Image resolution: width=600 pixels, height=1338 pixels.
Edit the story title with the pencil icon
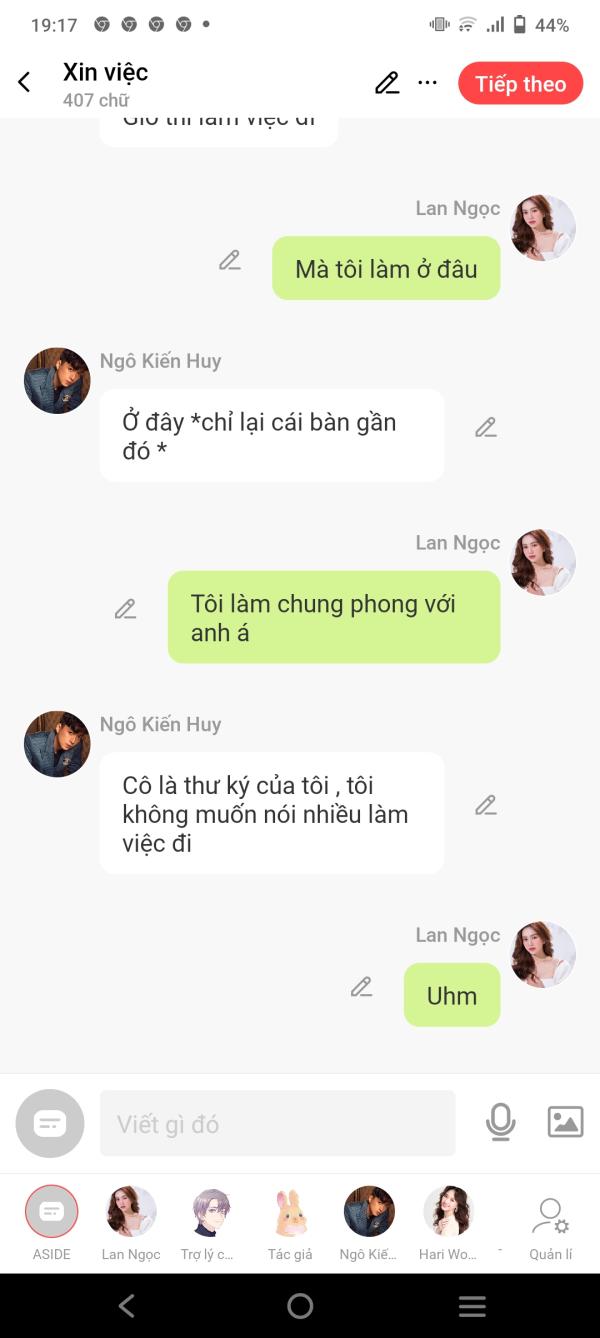pyautogui.click(x=387, y=83)
